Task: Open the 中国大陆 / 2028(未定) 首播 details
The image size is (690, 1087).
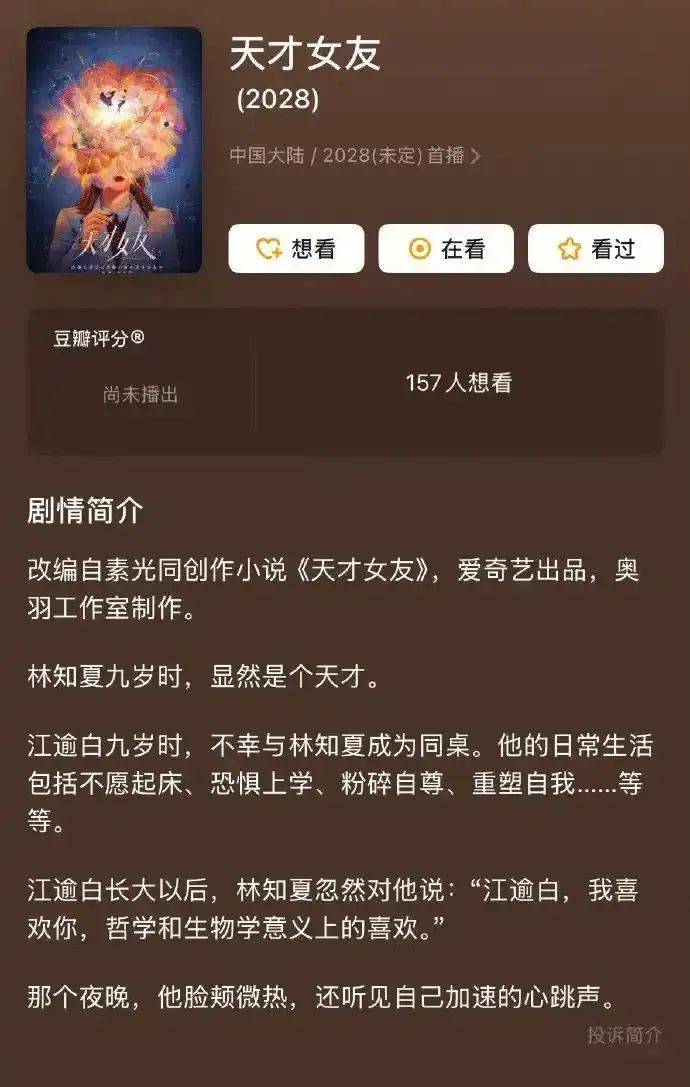Action: tap(355, 156)
